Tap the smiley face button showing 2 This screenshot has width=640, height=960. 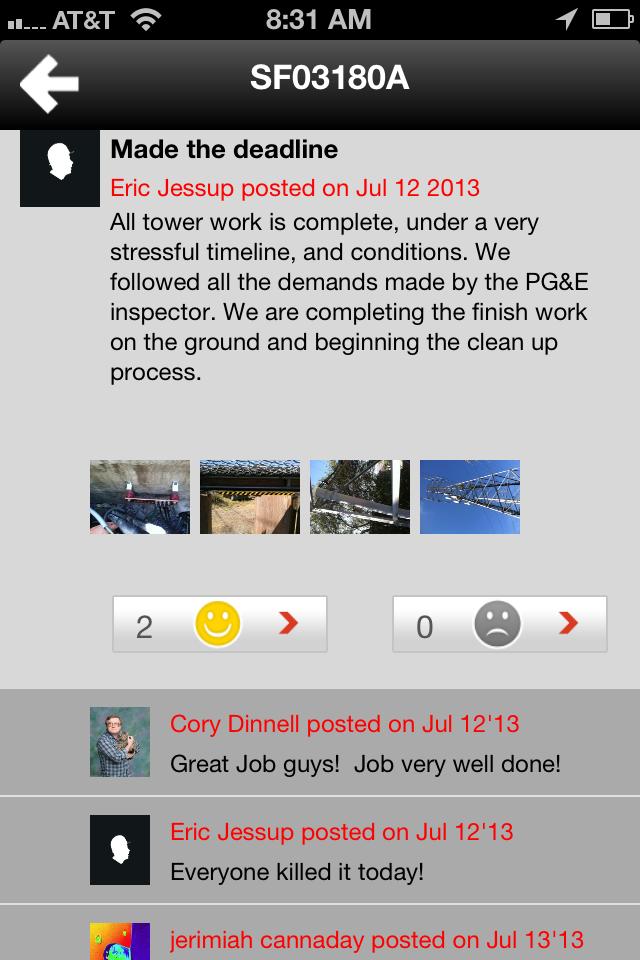tap(220, 625)
